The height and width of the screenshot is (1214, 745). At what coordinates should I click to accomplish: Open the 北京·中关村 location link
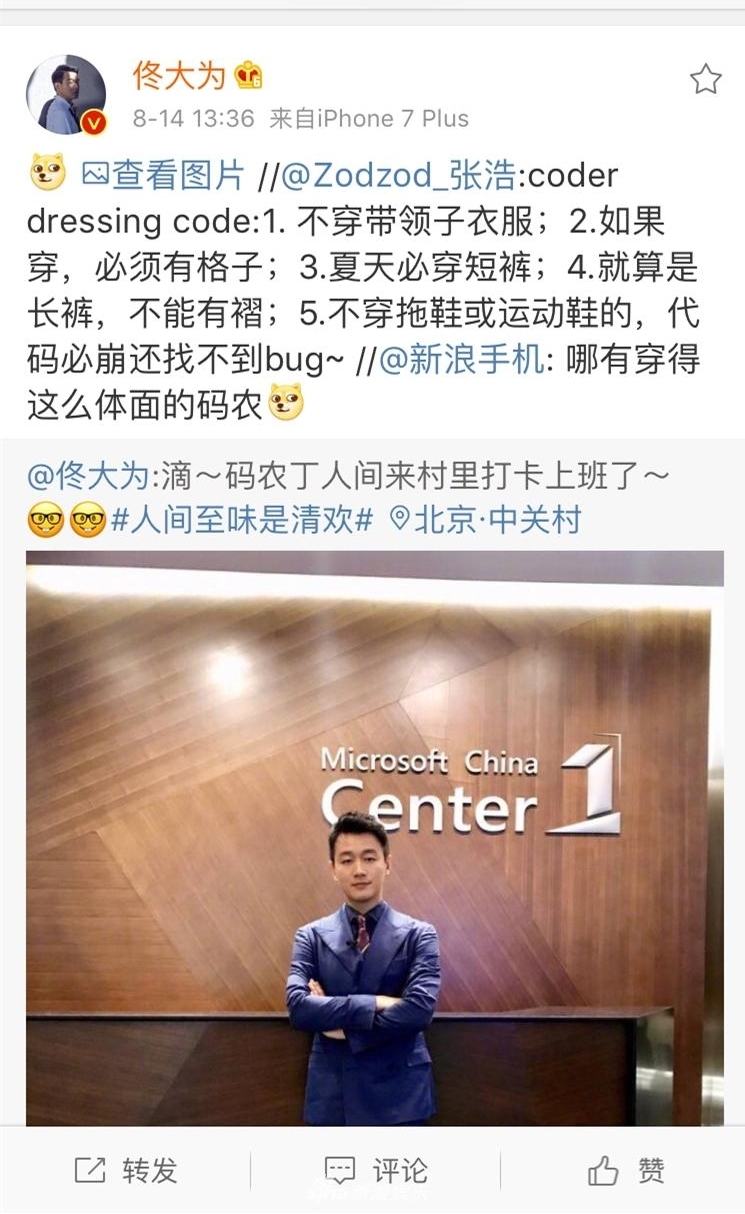pyautogui.click(x=486, y=520)
